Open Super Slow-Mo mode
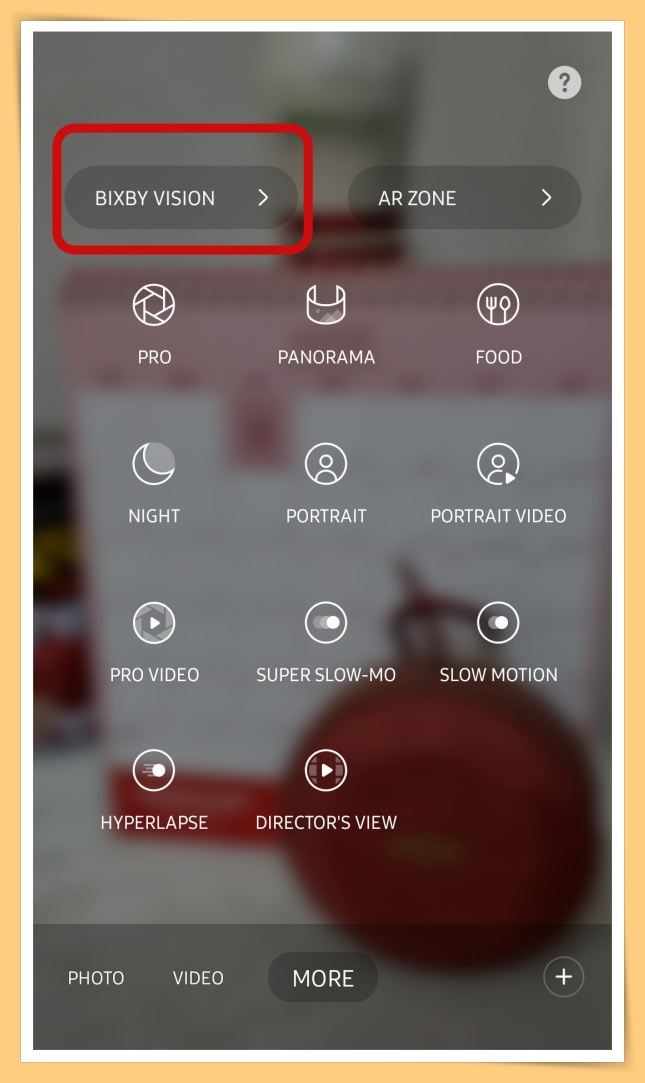645x1083 pixels. pyautogui.click(x=326, y=640)
